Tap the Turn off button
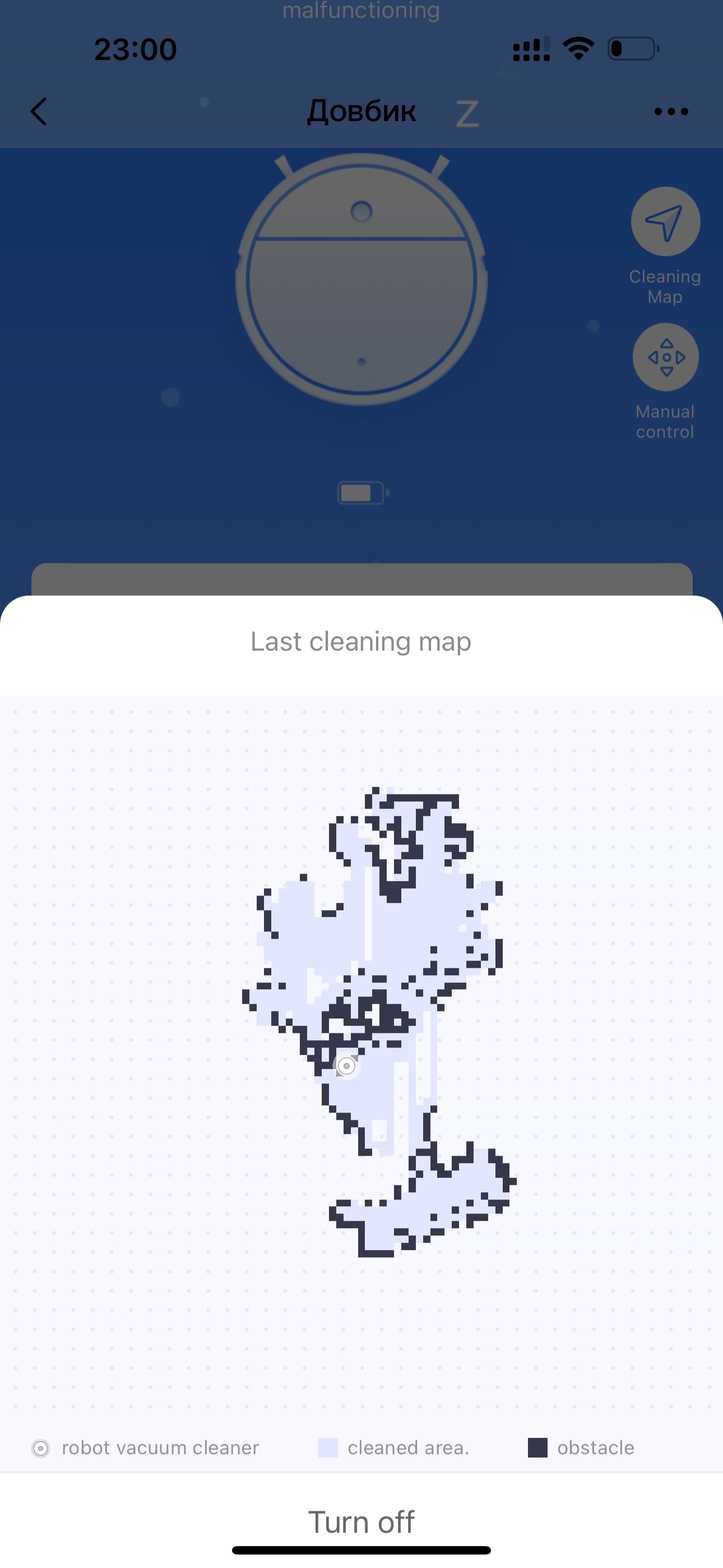This screenshot has height=1568, width=723. [x=361, y=1522]
